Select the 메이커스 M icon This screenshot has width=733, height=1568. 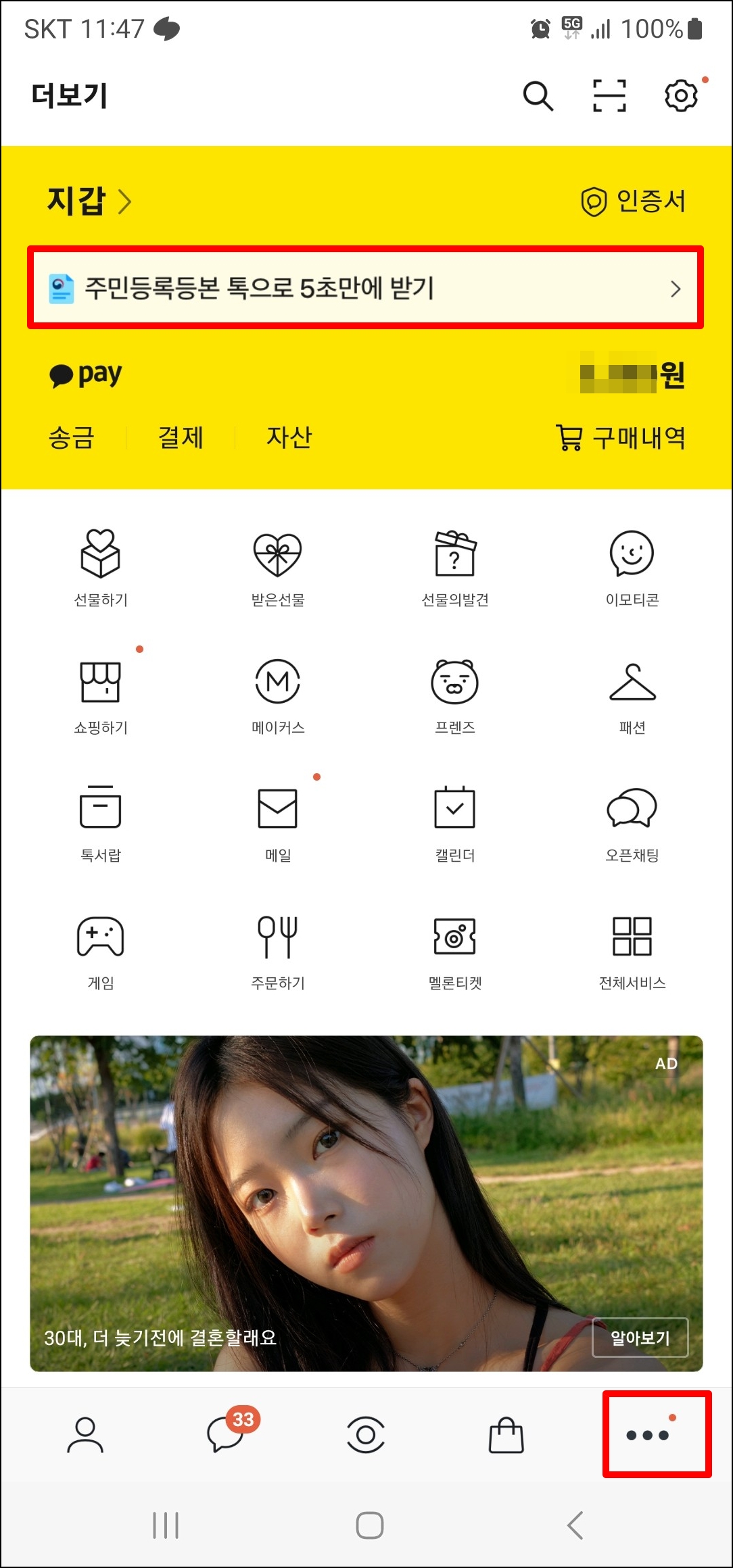pos(277,682)
